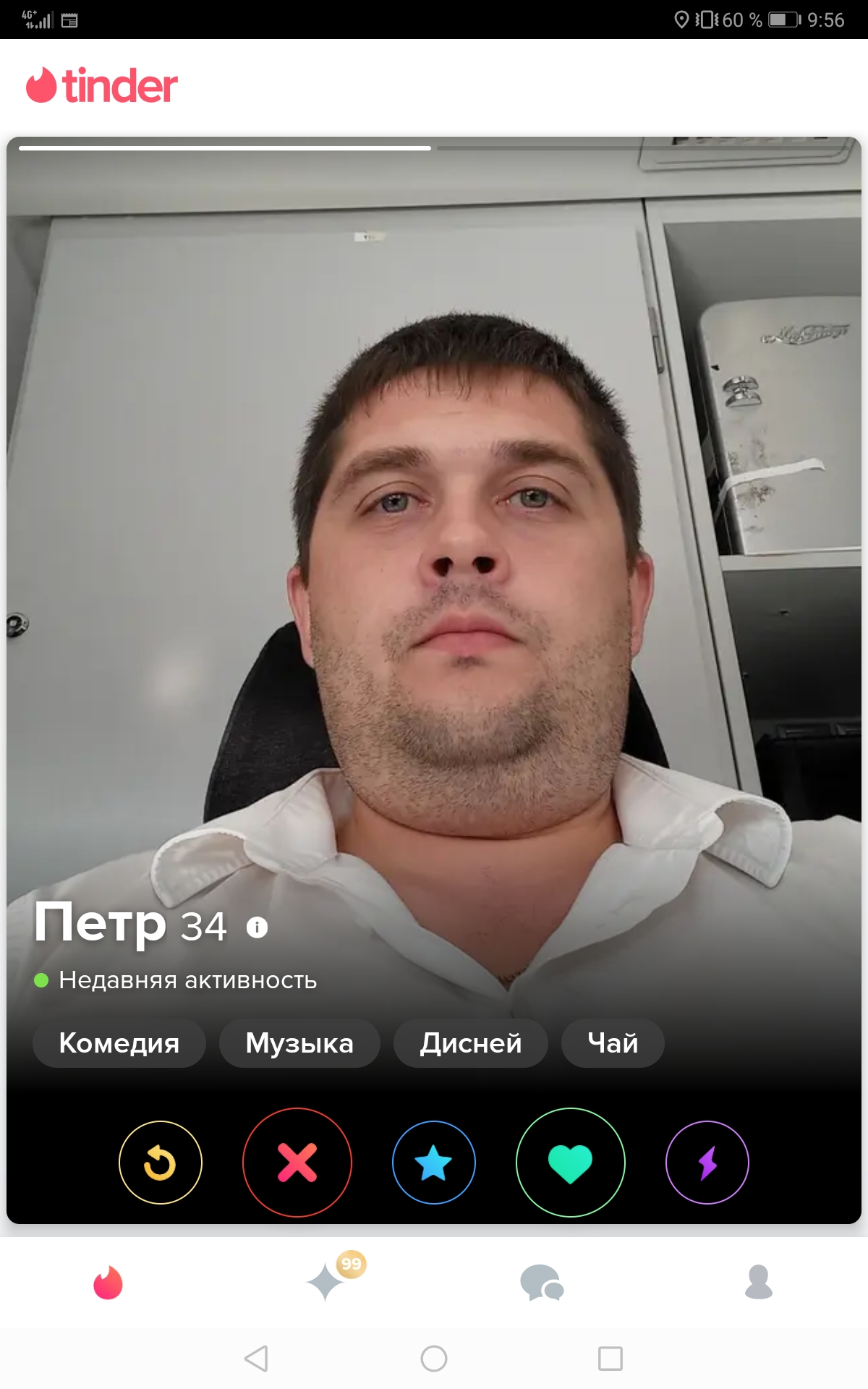Activate the purple Boost lightning button
The width and height of the screenshot is (868, 1389).
[707, 1163]
